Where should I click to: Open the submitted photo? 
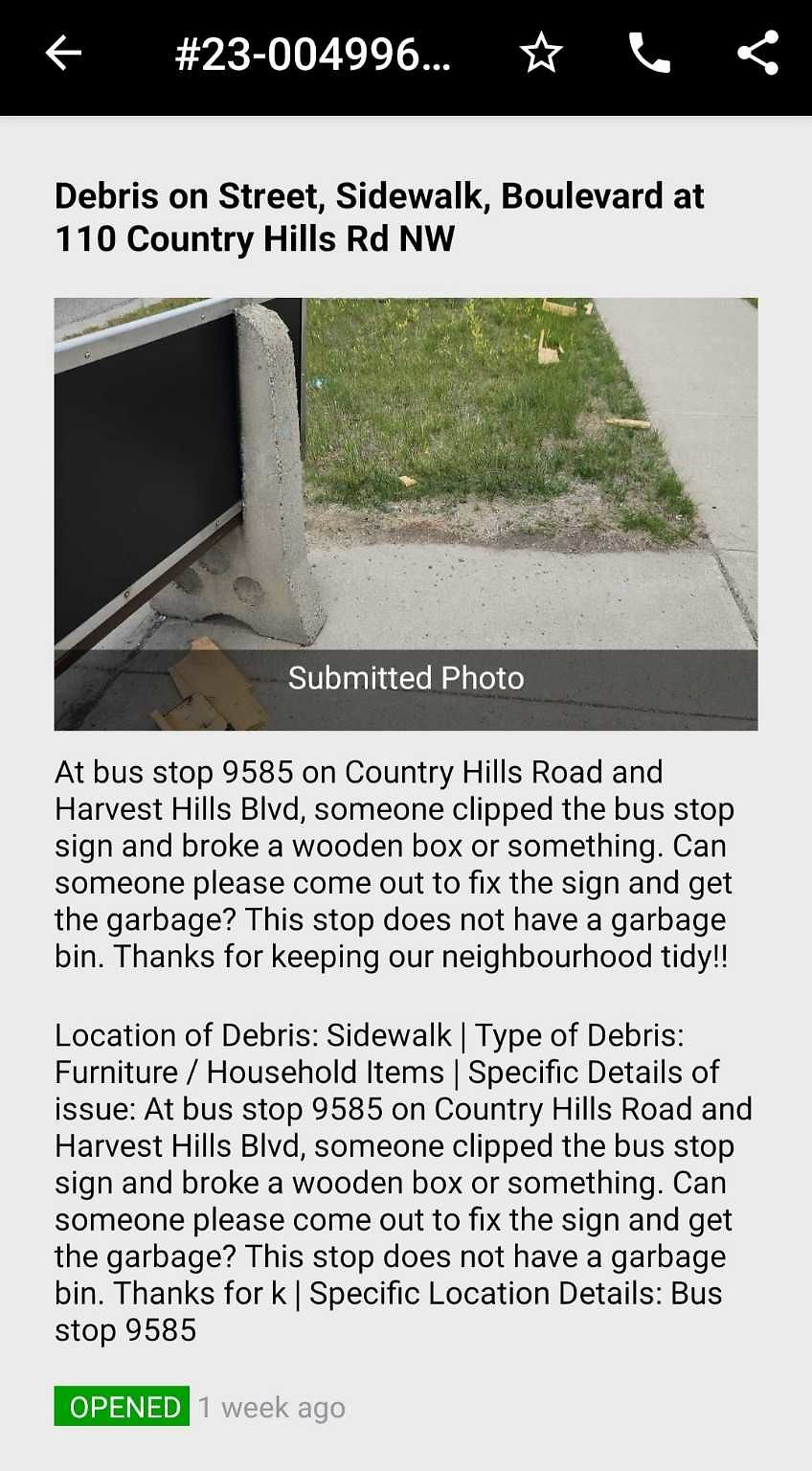tap(406, 514)
